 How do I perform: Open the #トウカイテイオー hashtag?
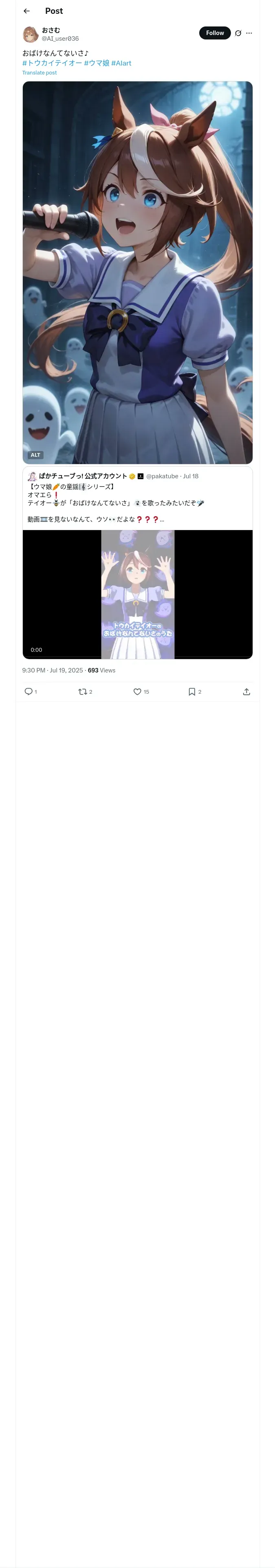[53, 63]
